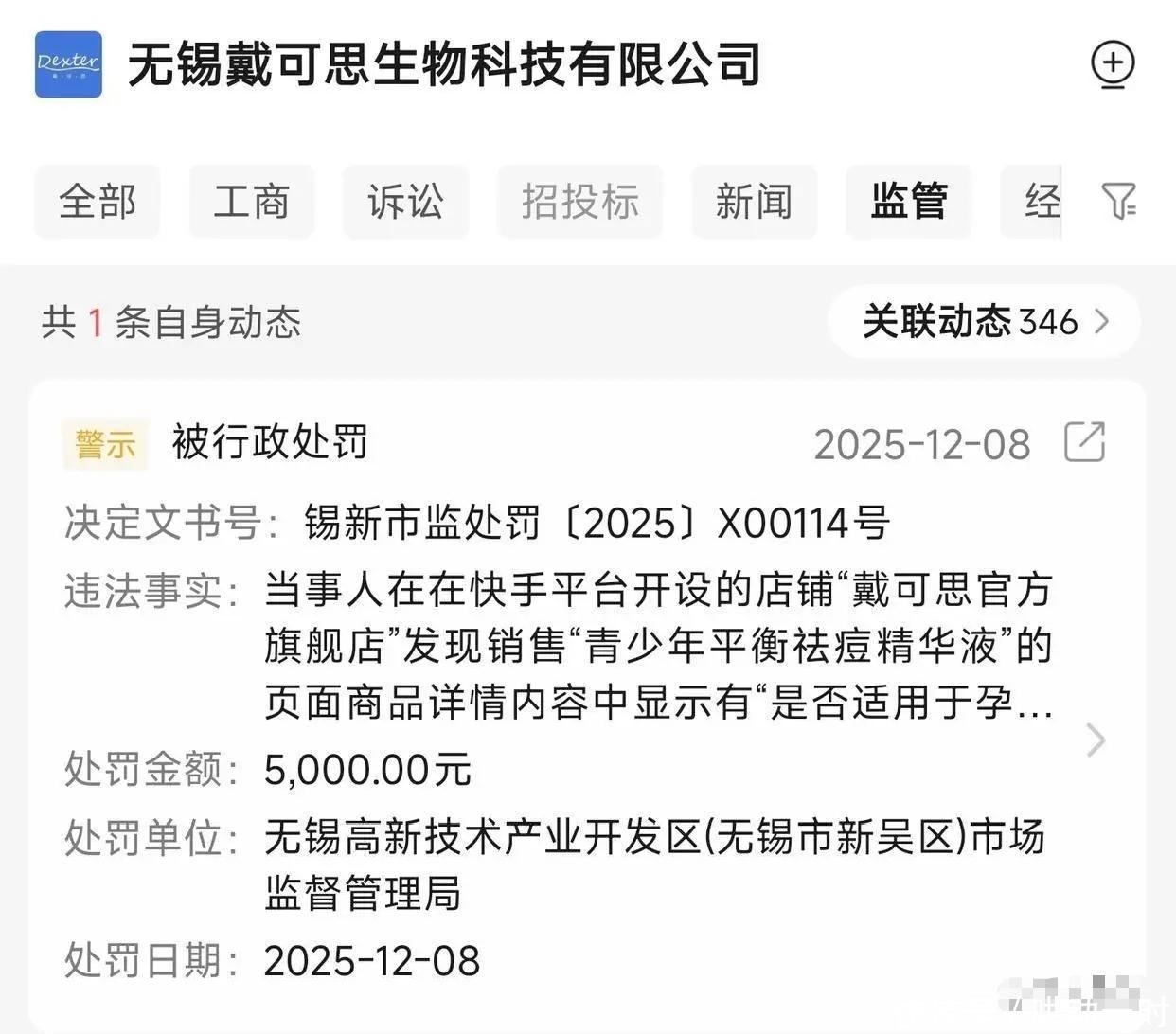Select the 监管 tab
This screenshot has width=1176, height=1034.
[x=908, y=202]
